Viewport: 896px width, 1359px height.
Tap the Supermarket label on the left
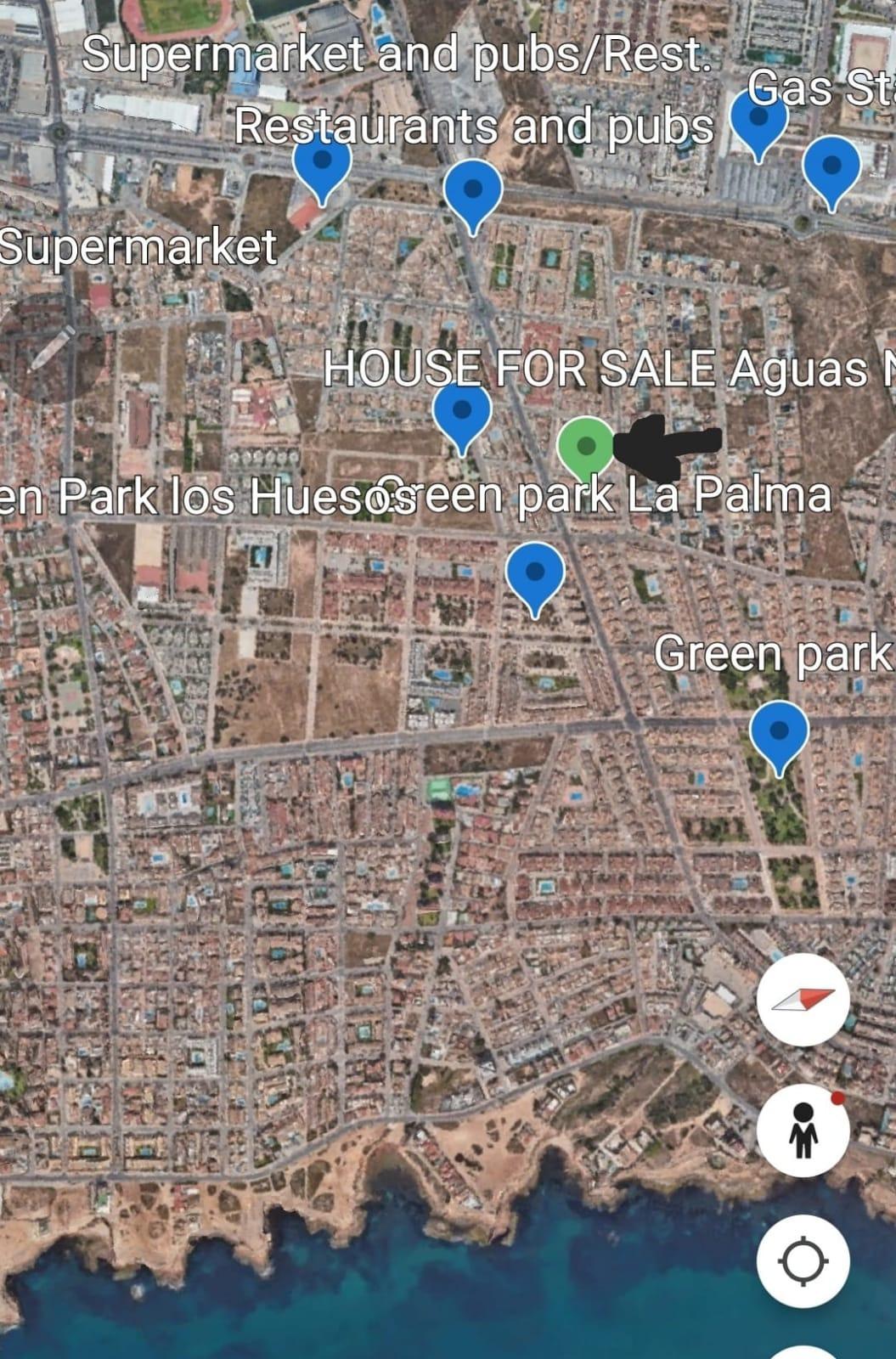136,249
